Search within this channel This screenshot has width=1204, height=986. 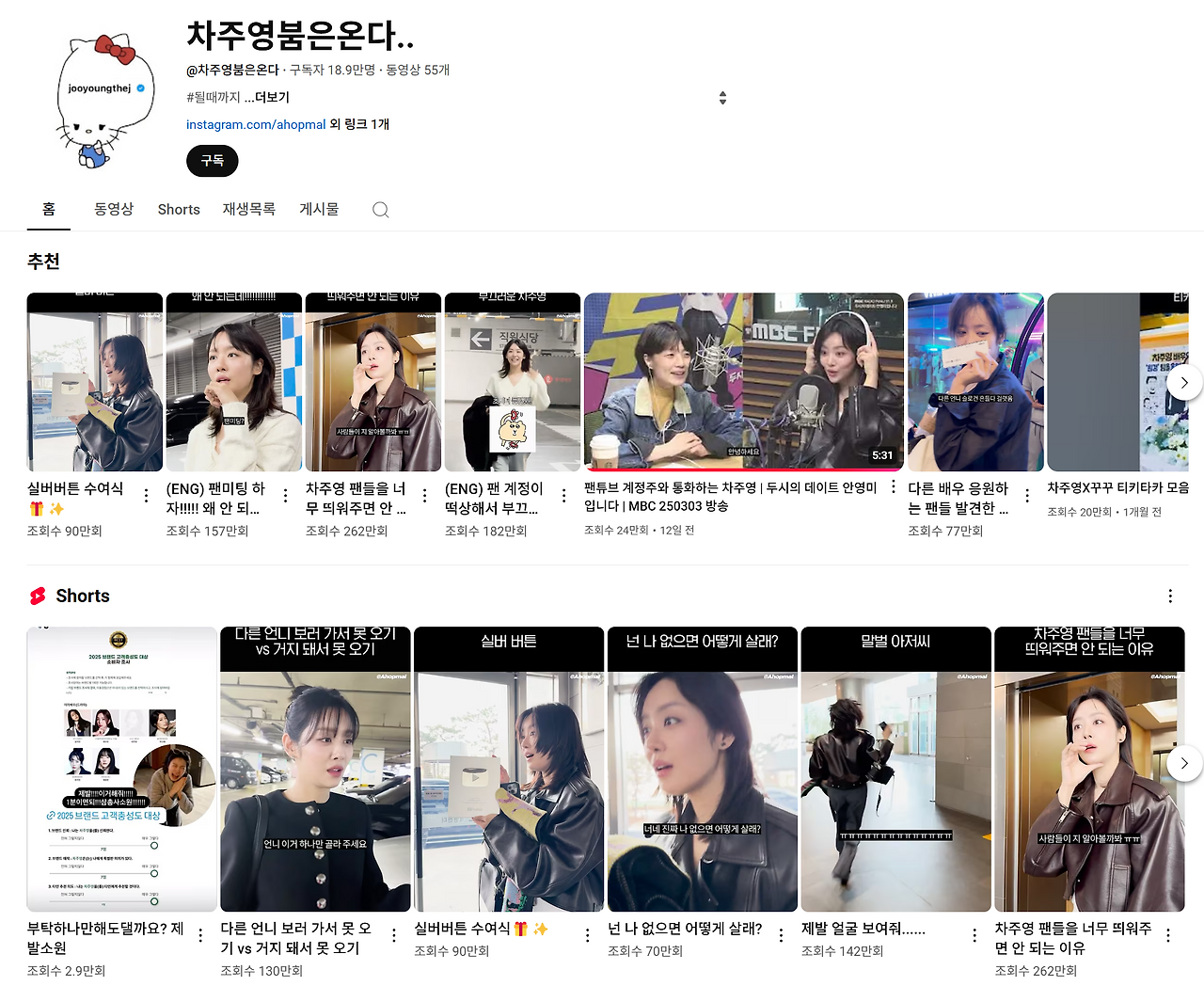coord(381,210)
